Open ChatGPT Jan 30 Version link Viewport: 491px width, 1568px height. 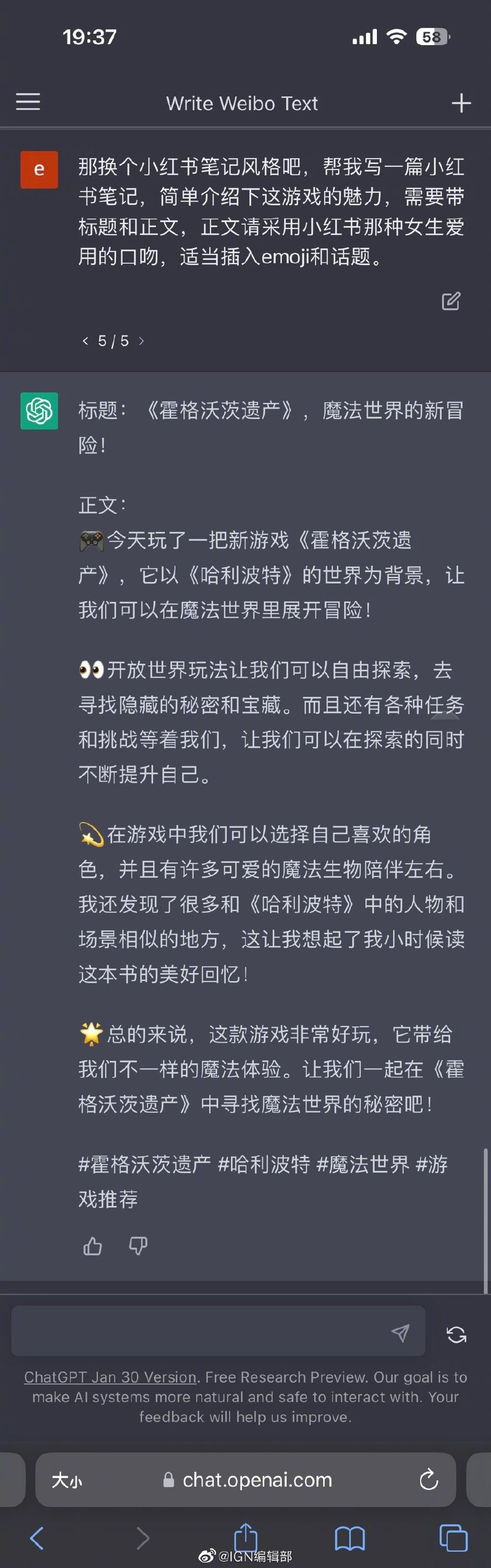click(x=110, y=1376)
